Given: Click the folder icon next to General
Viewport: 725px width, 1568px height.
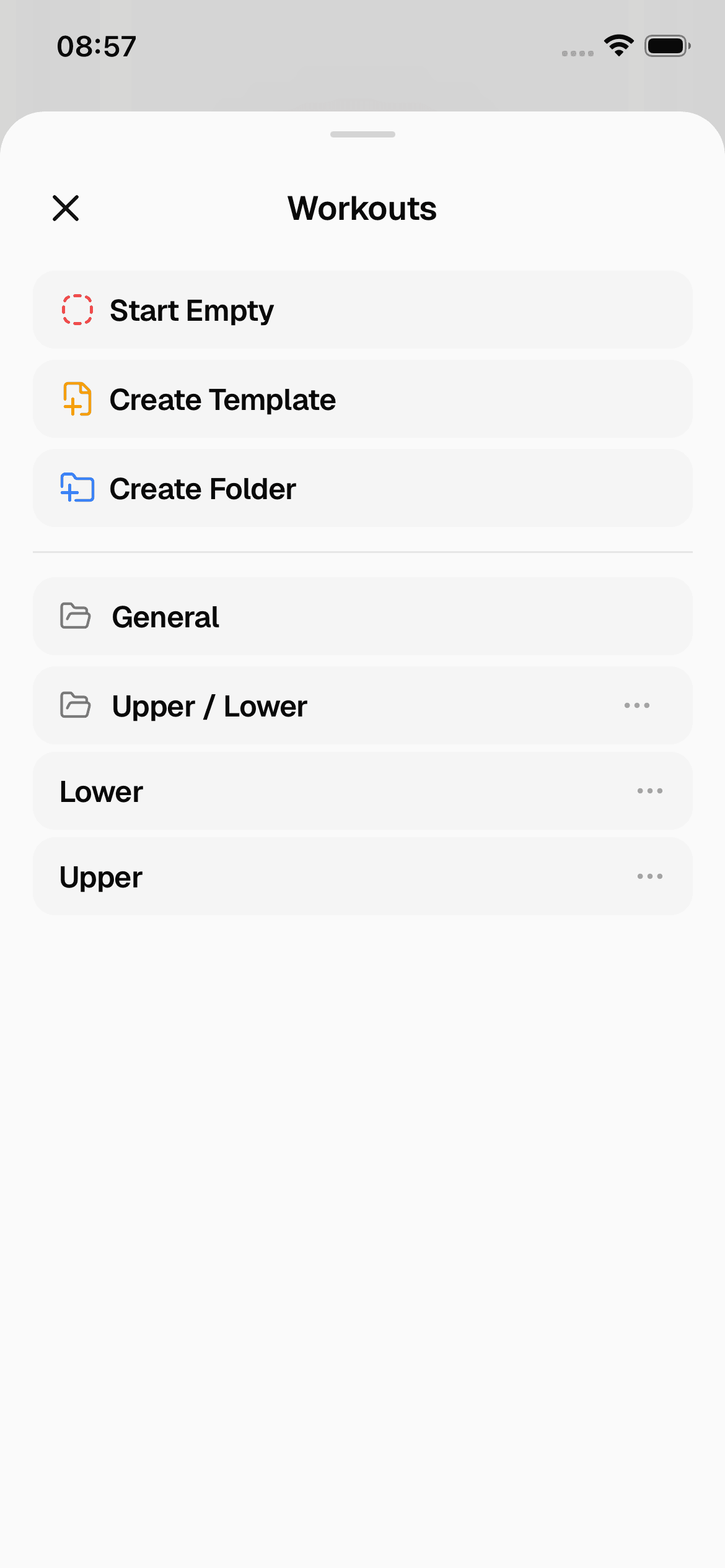Looking at the screenshot, I should click(x=75, y=616).
